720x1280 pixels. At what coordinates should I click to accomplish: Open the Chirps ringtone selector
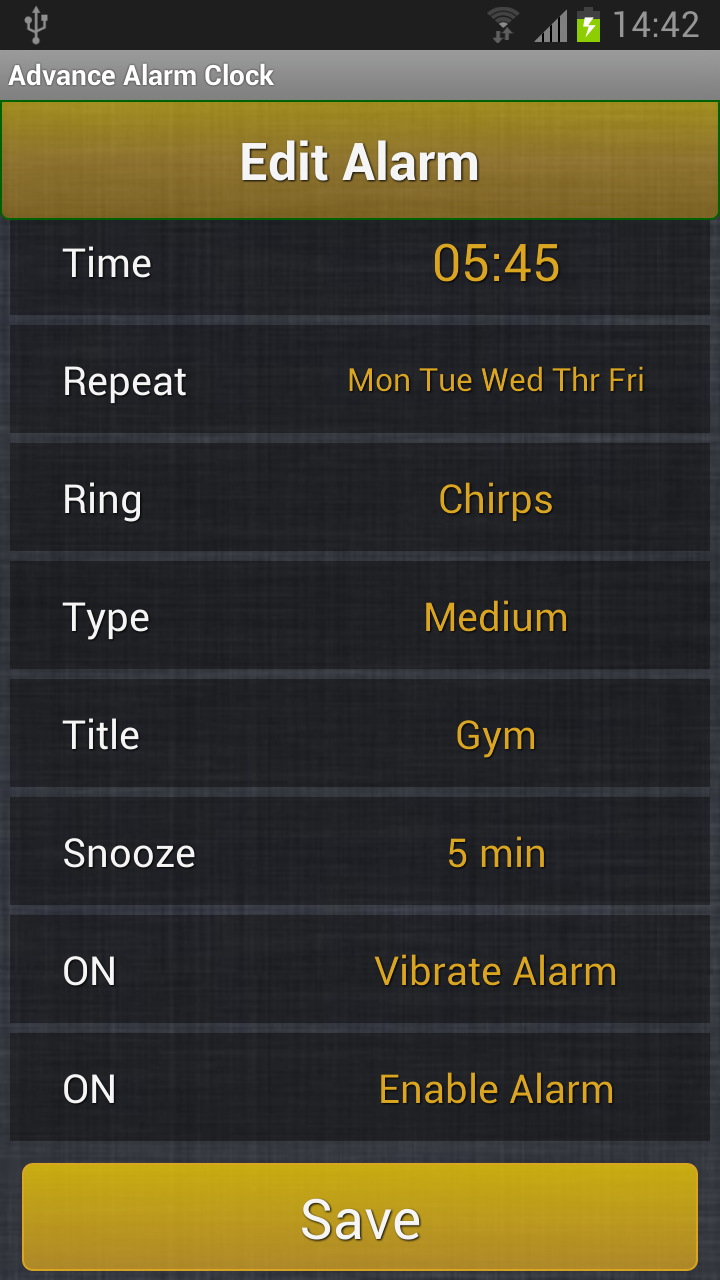[x=495, y=498]
